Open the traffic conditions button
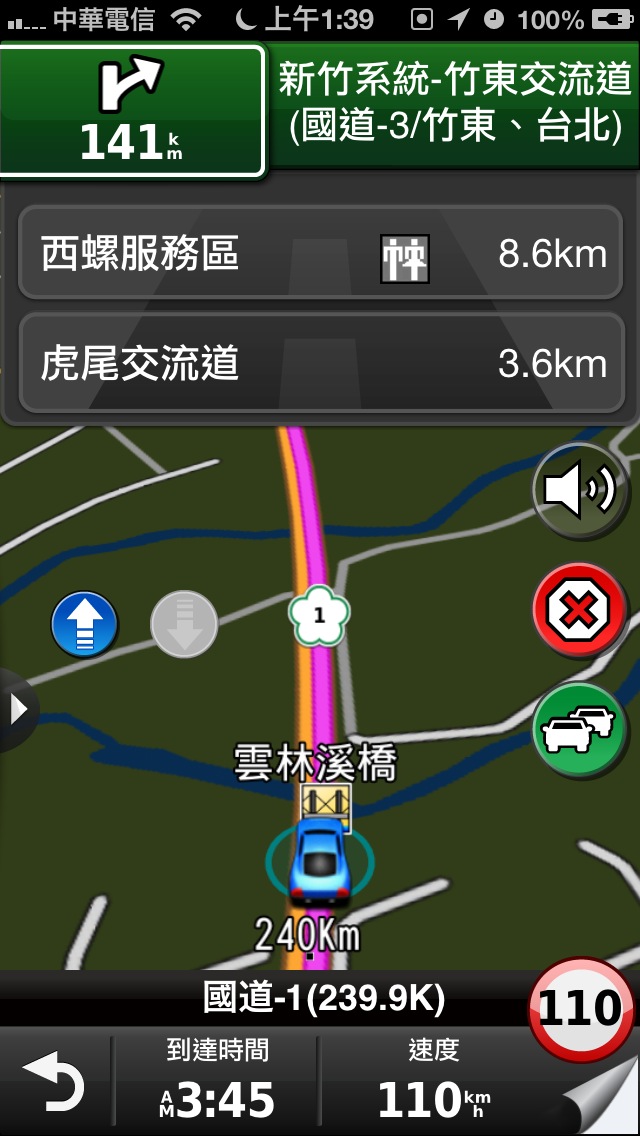This screenshot has width=640, height=1136. point(580,730)
